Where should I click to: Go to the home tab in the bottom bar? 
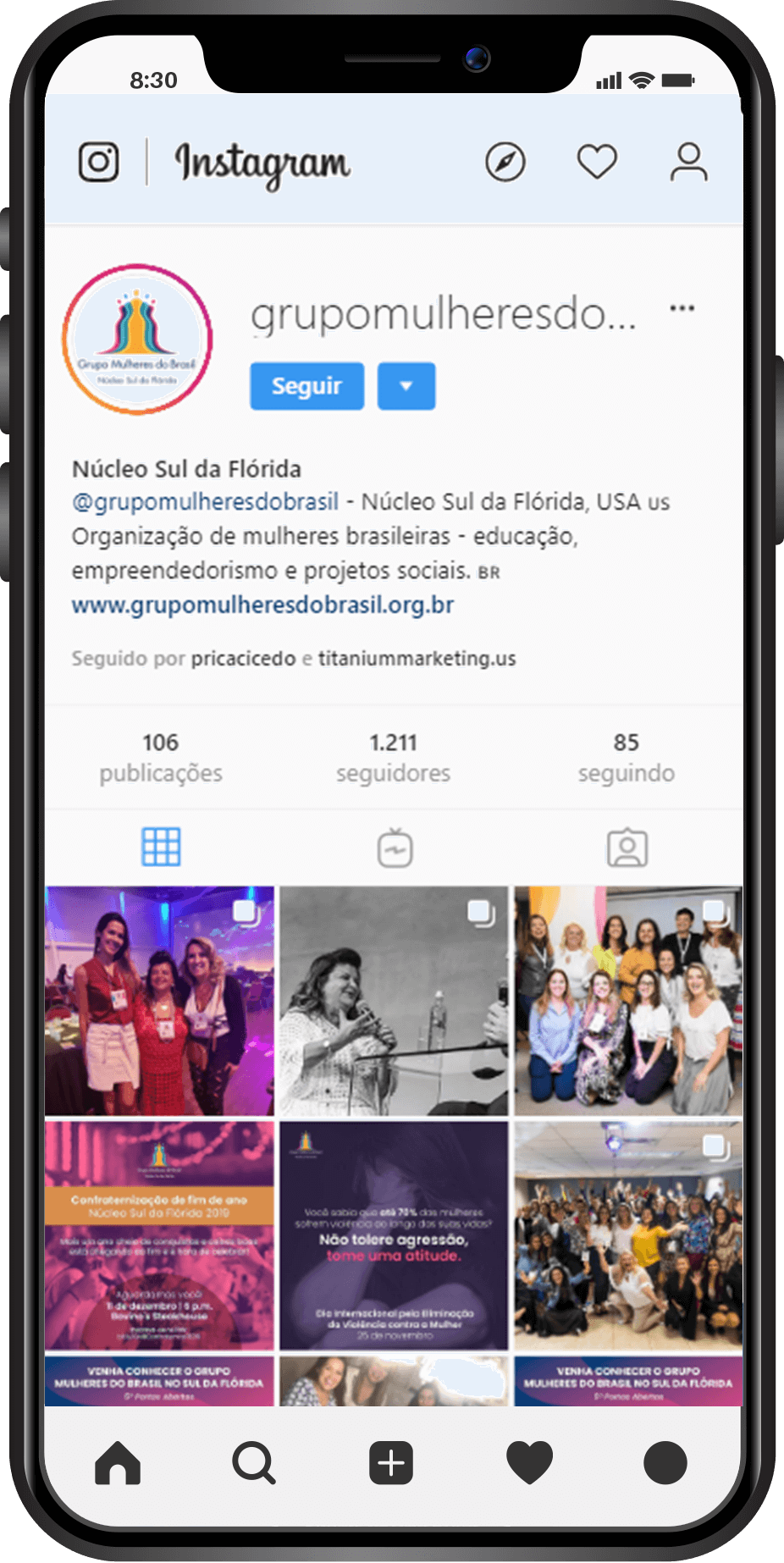point(117,1462)
